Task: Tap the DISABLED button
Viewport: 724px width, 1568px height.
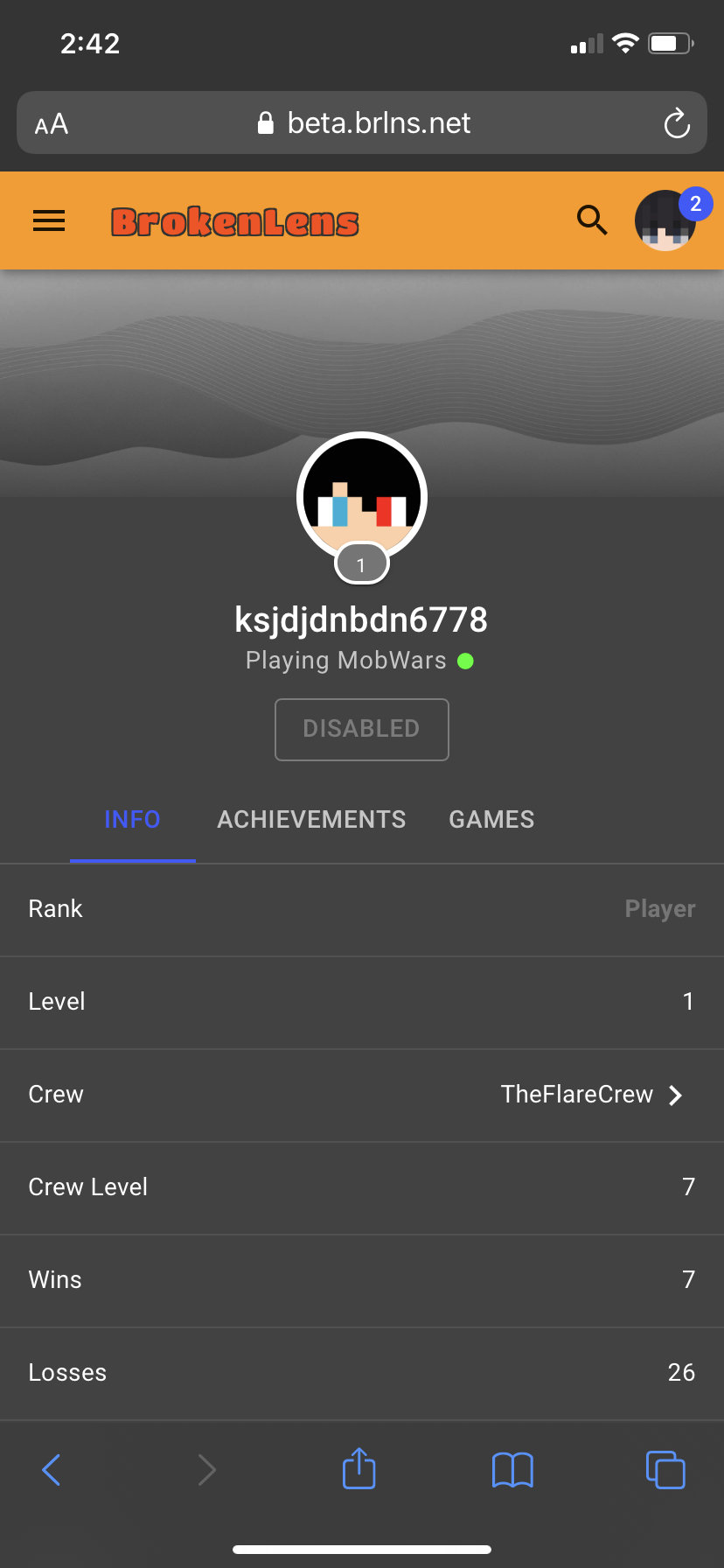Action: click(x=362, y=729)
